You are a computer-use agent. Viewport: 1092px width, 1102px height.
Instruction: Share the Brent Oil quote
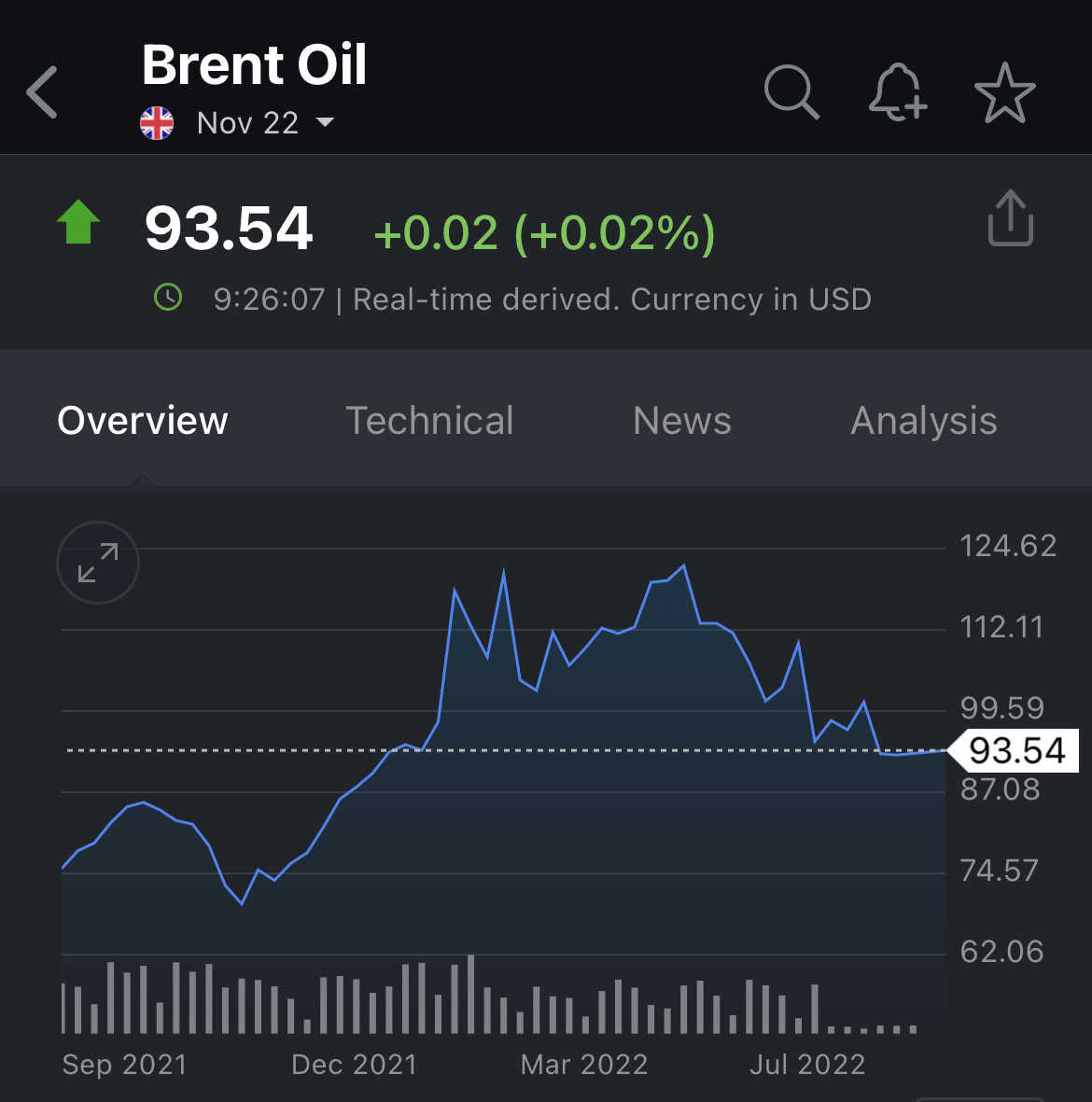coord(1010,218)
